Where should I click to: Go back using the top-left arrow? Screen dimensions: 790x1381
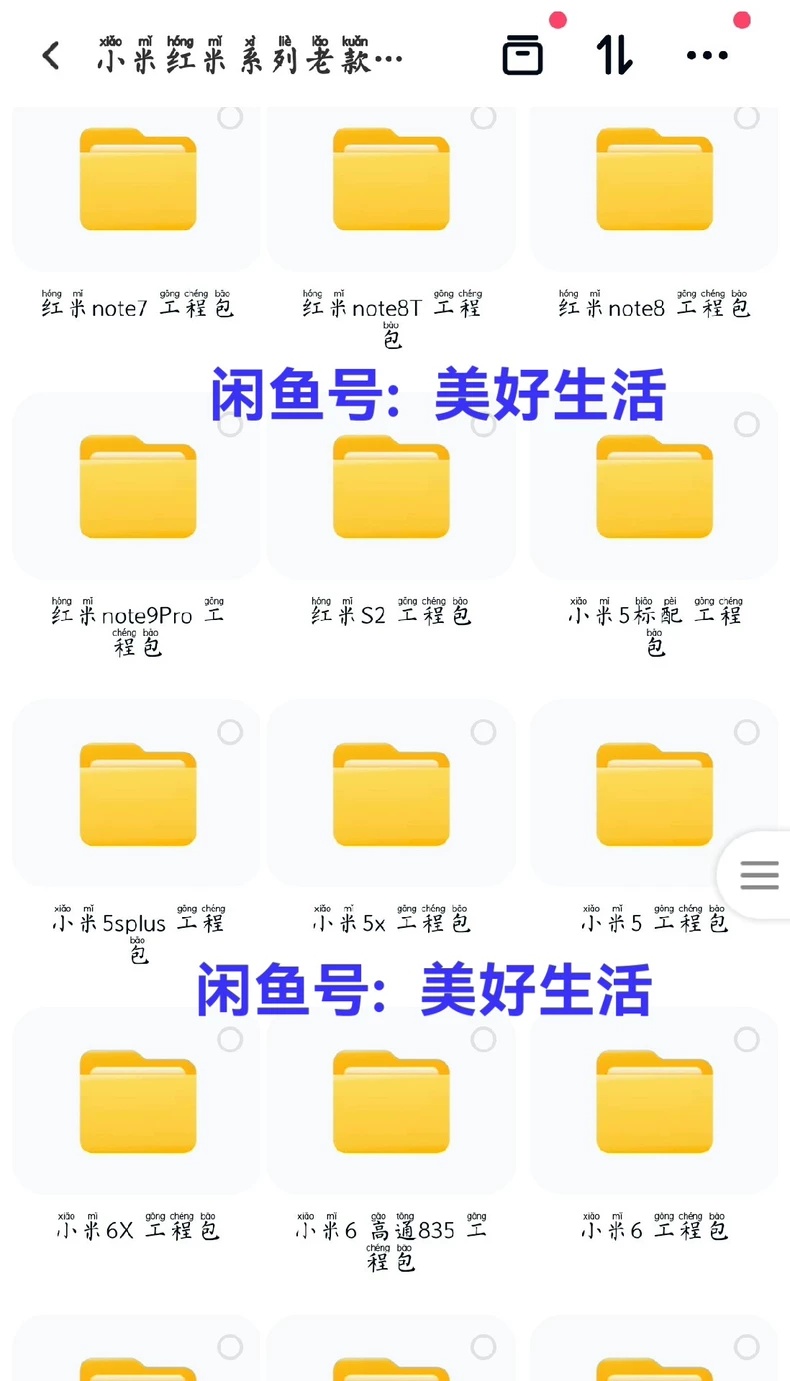pos(51,56)
